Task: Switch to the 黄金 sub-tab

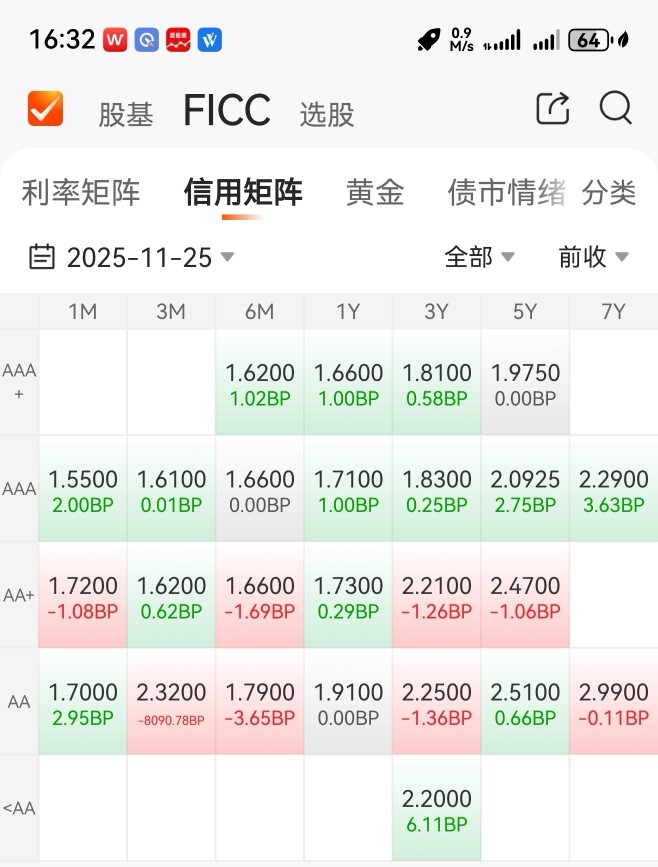Action: (x=375, y=192)
